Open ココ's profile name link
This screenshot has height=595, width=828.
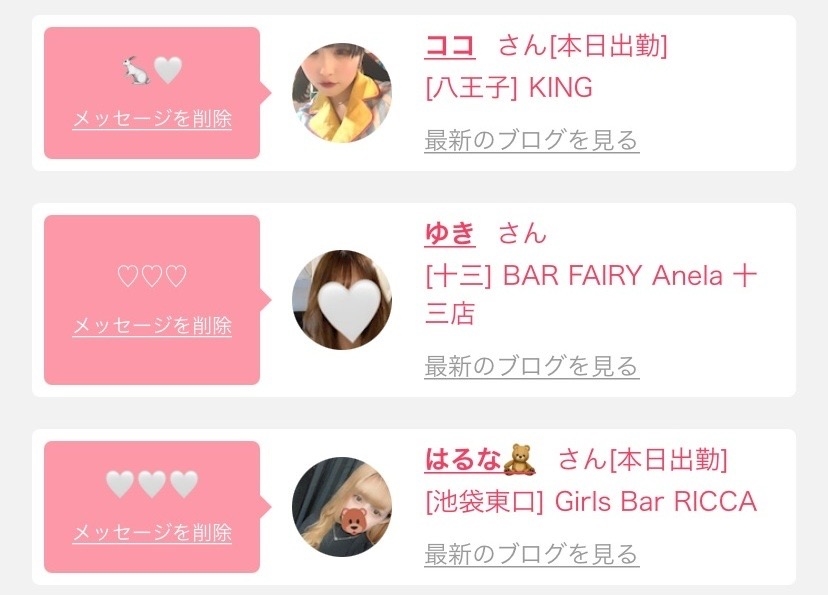coord(450,45)
